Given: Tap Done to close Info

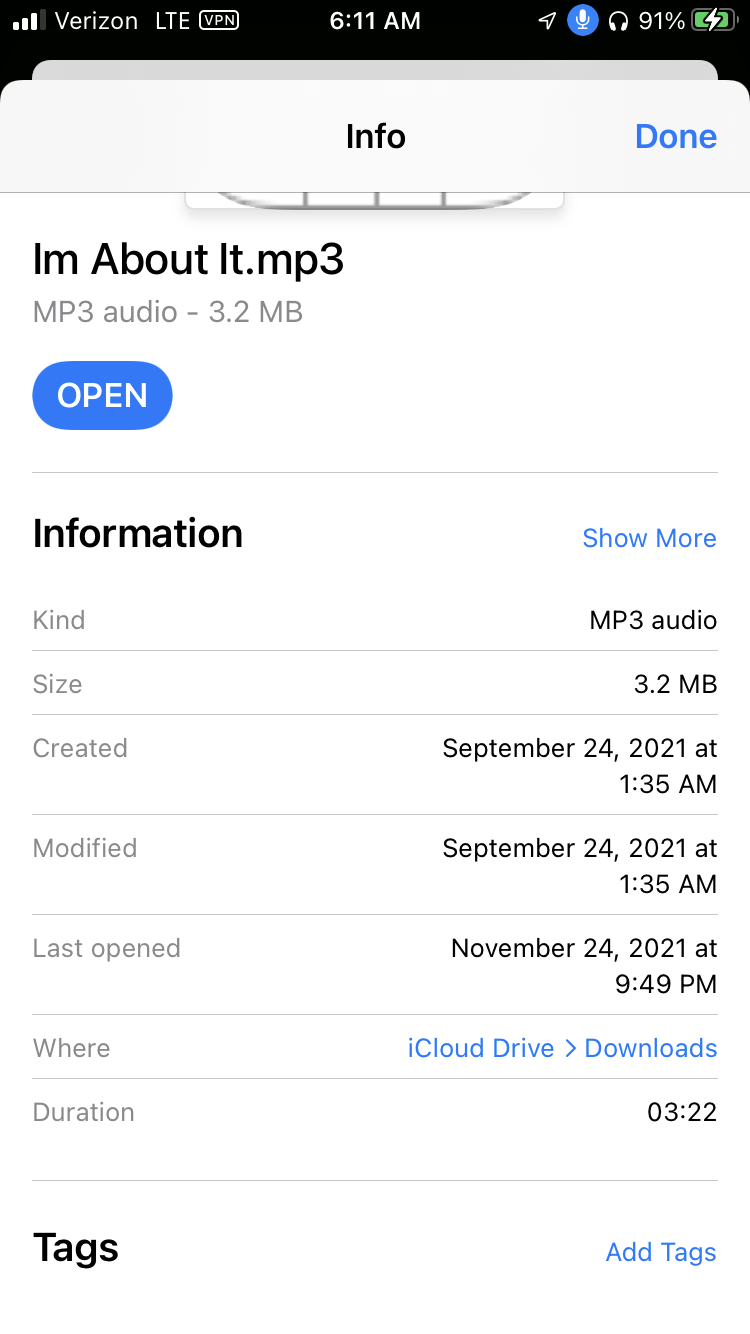Looking at the screenshot, I should (x=675, y=137).
